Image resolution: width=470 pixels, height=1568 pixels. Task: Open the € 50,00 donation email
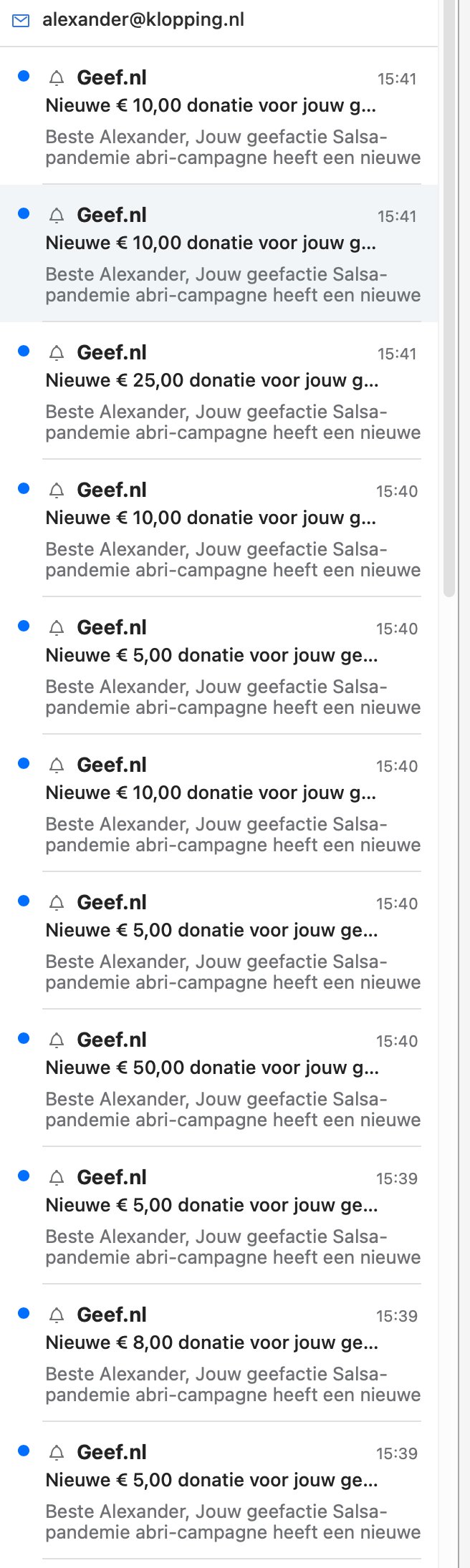click(x=212, y=1068)
